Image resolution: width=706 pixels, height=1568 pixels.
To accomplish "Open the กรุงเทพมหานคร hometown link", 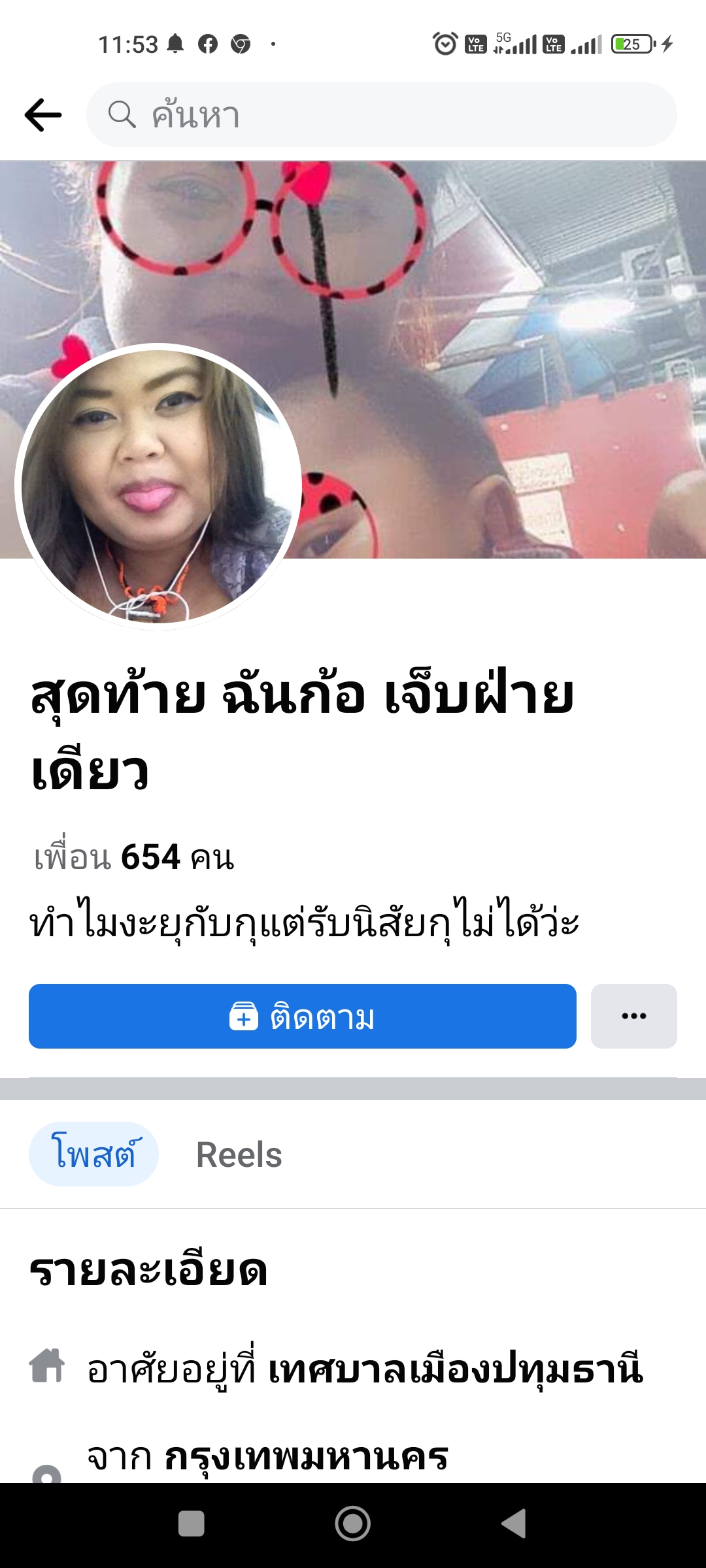I will (306, 1457).
